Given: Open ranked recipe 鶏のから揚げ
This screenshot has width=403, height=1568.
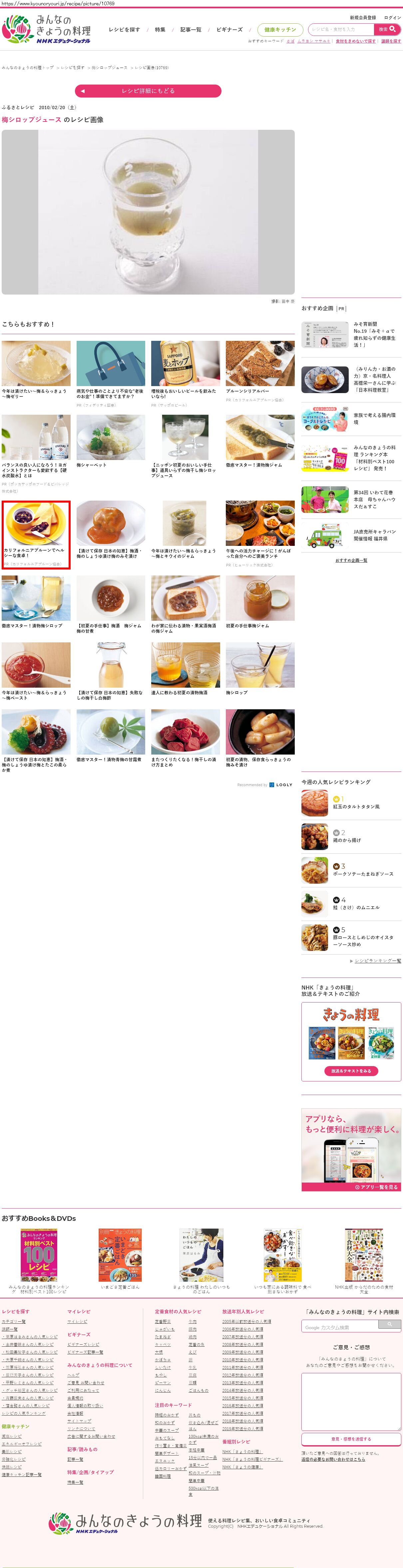Looking at the screenshot, I should pyautogui.click(x=347, y=840).
